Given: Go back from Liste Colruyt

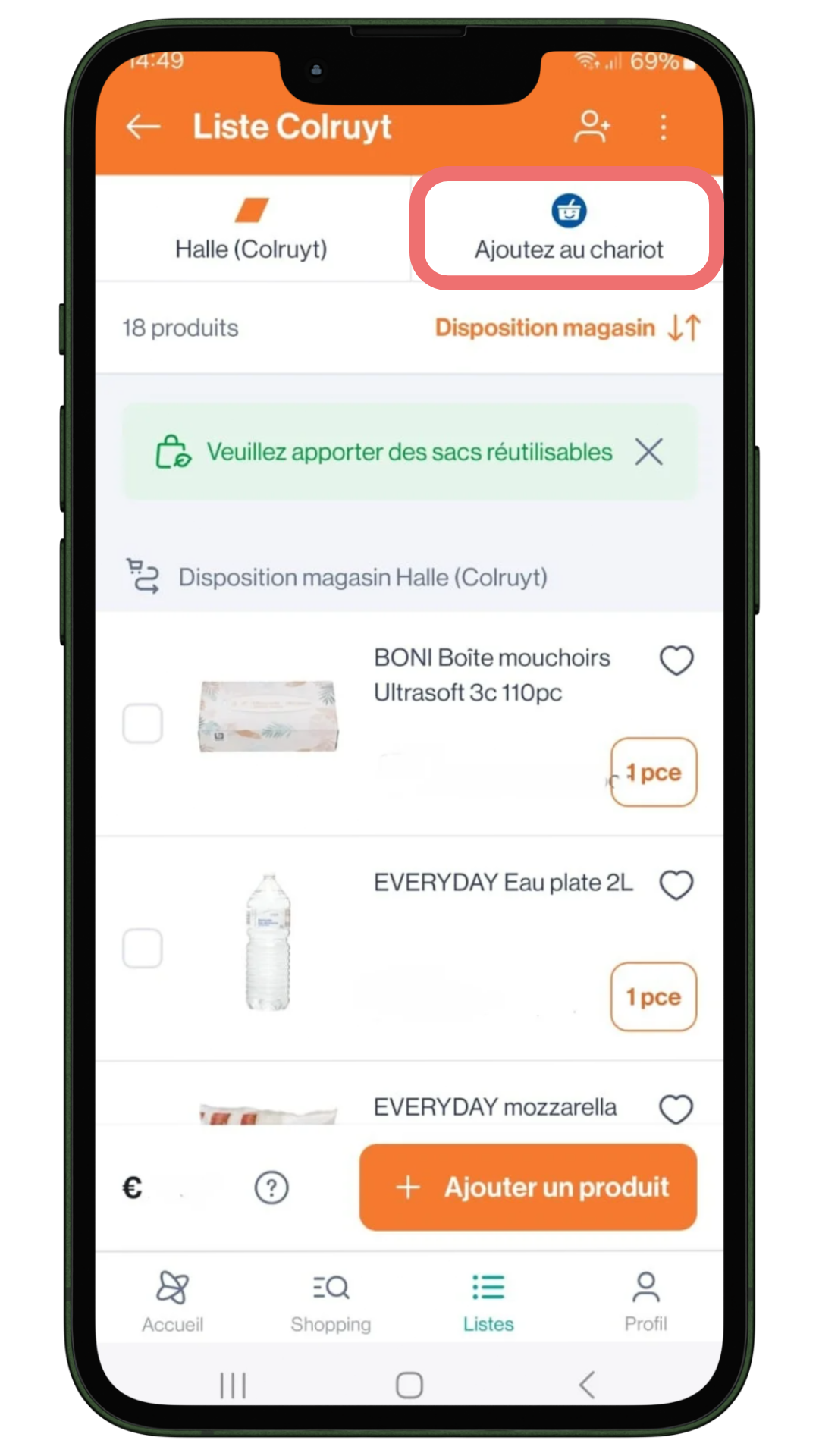Looking at the screenshot, I should [x=143, y=127].
